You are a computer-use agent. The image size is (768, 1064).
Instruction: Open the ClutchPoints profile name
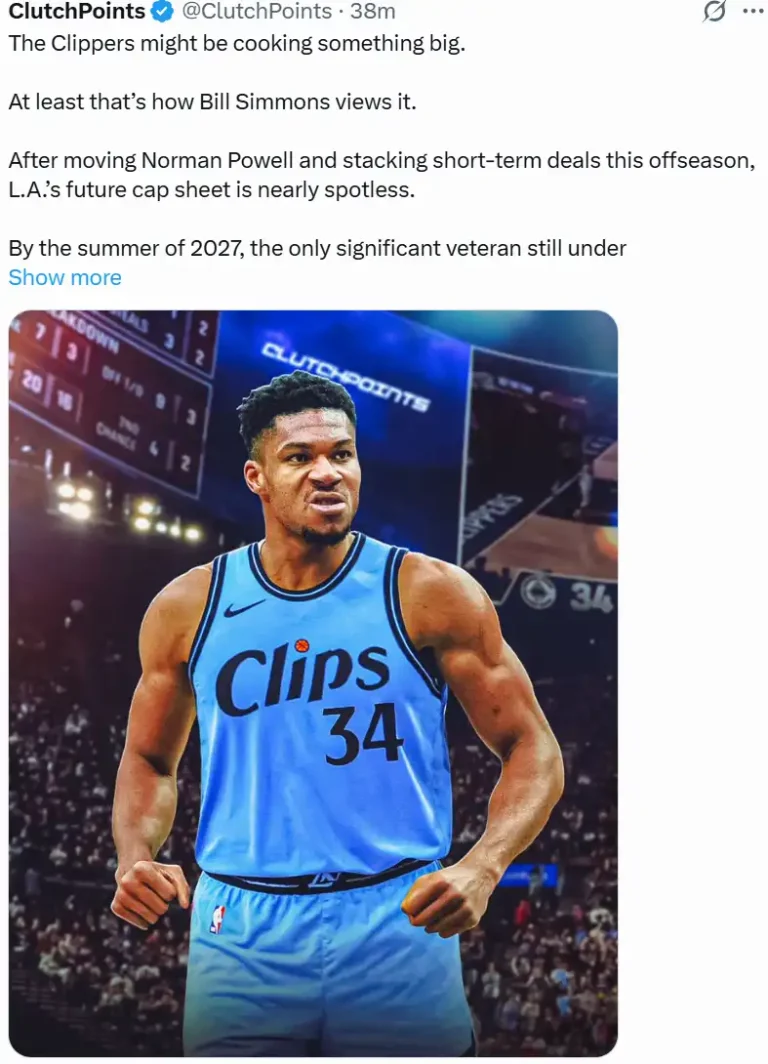pyautogui.click(x=77, y=11)
